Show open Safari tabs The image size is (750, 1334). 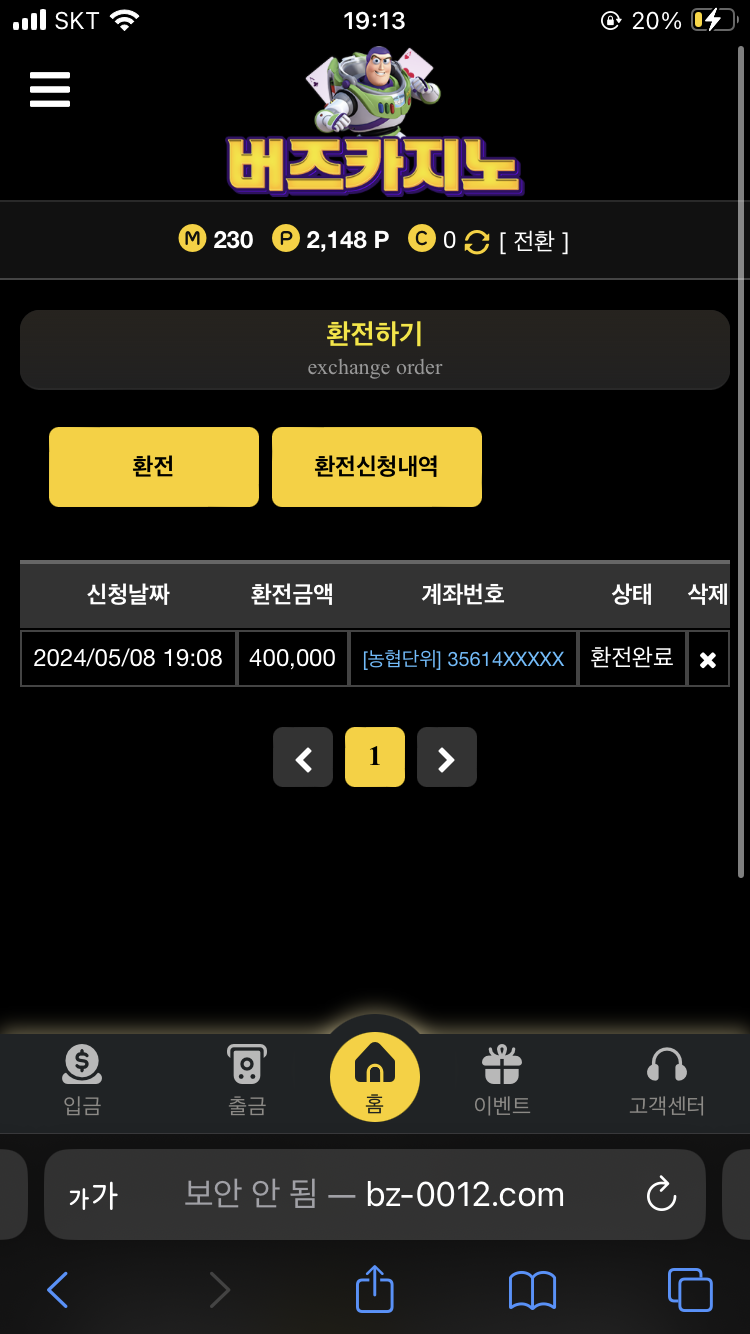tap(690, 1290)
